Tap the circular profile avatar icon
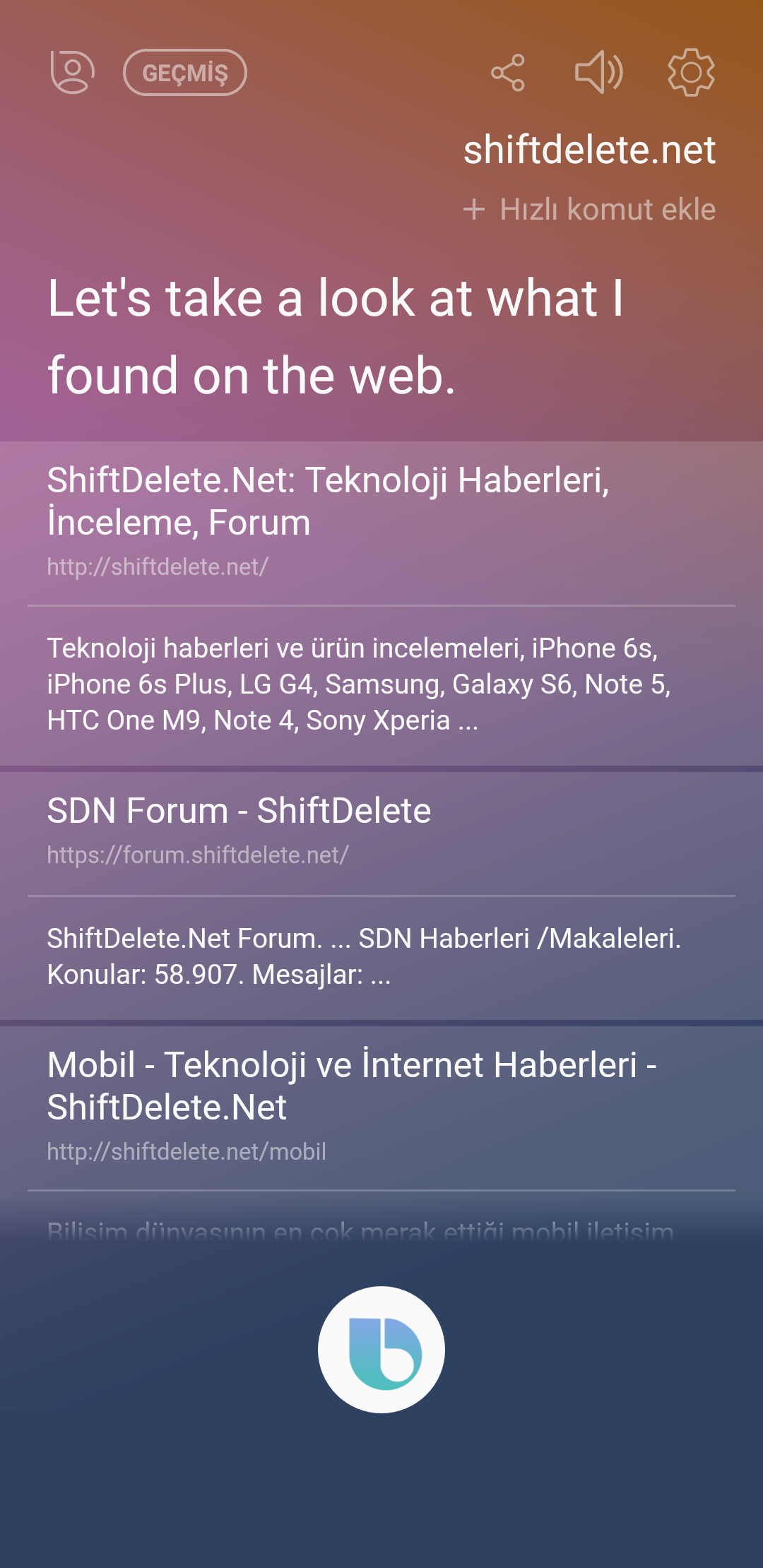The width and height of the screenshot is (763, 1568). [73, 73]
